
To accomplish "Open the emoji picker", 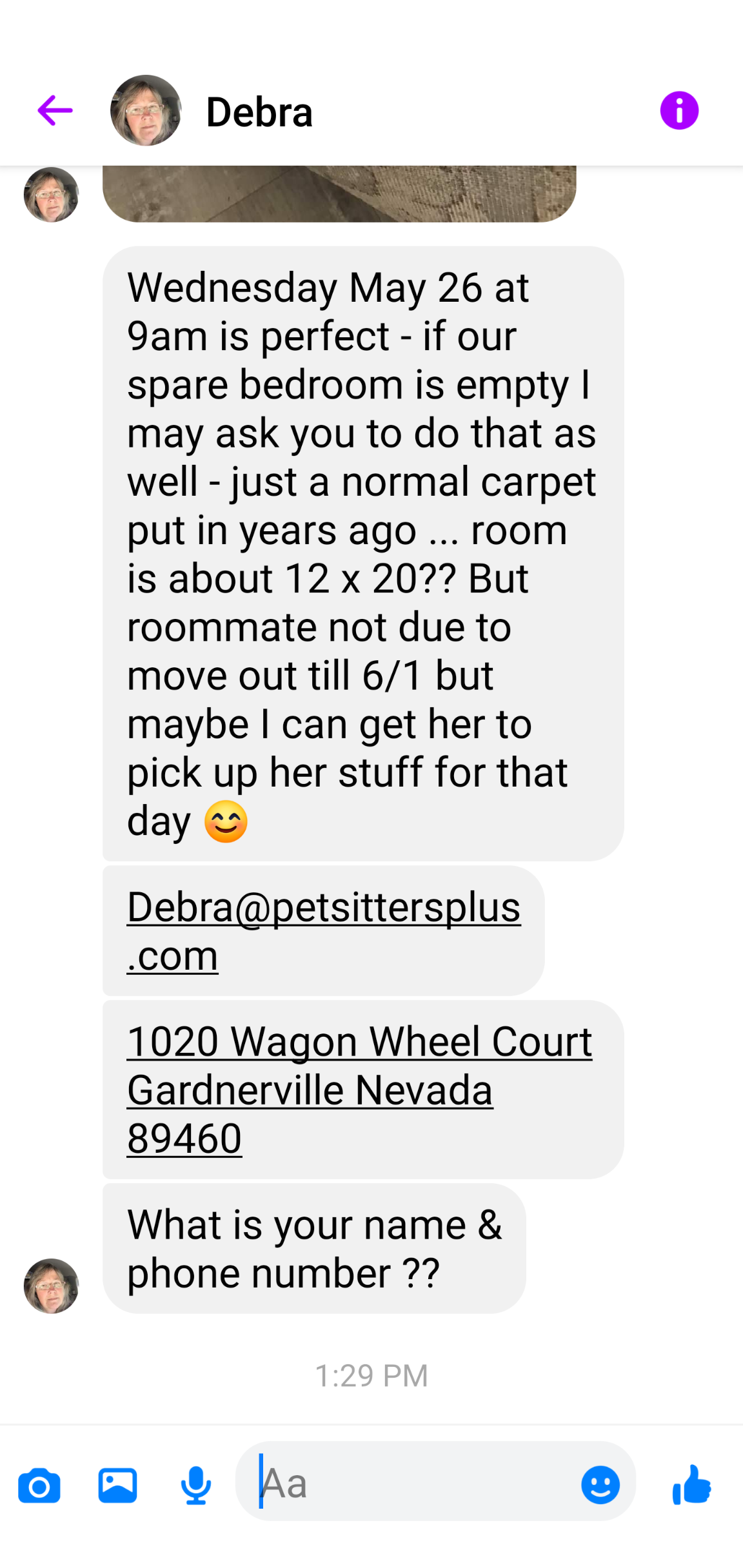I will [x=600, y=1485].
